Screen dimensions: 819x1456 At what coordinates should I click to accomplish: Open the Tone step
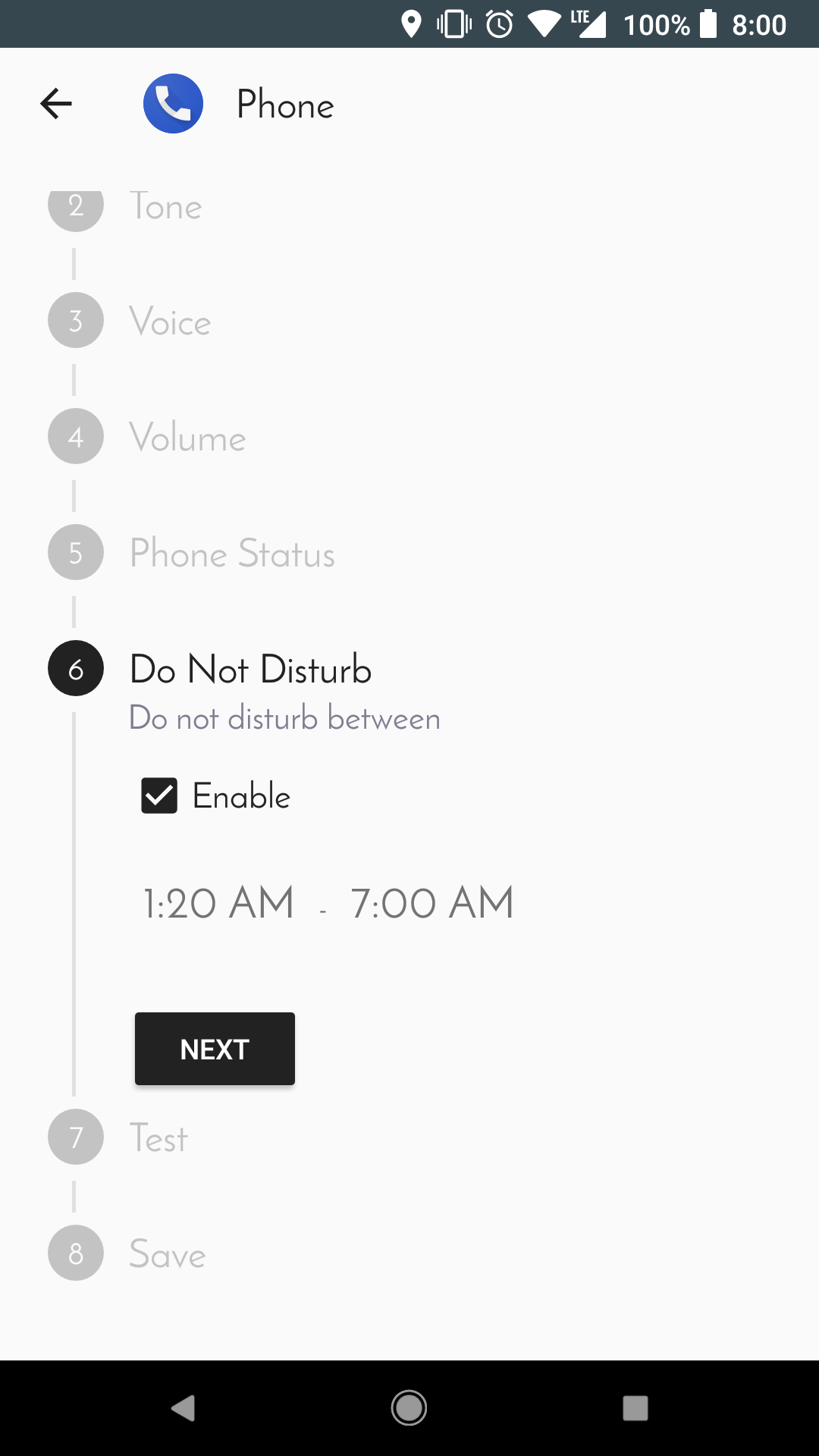coord(165,207)
